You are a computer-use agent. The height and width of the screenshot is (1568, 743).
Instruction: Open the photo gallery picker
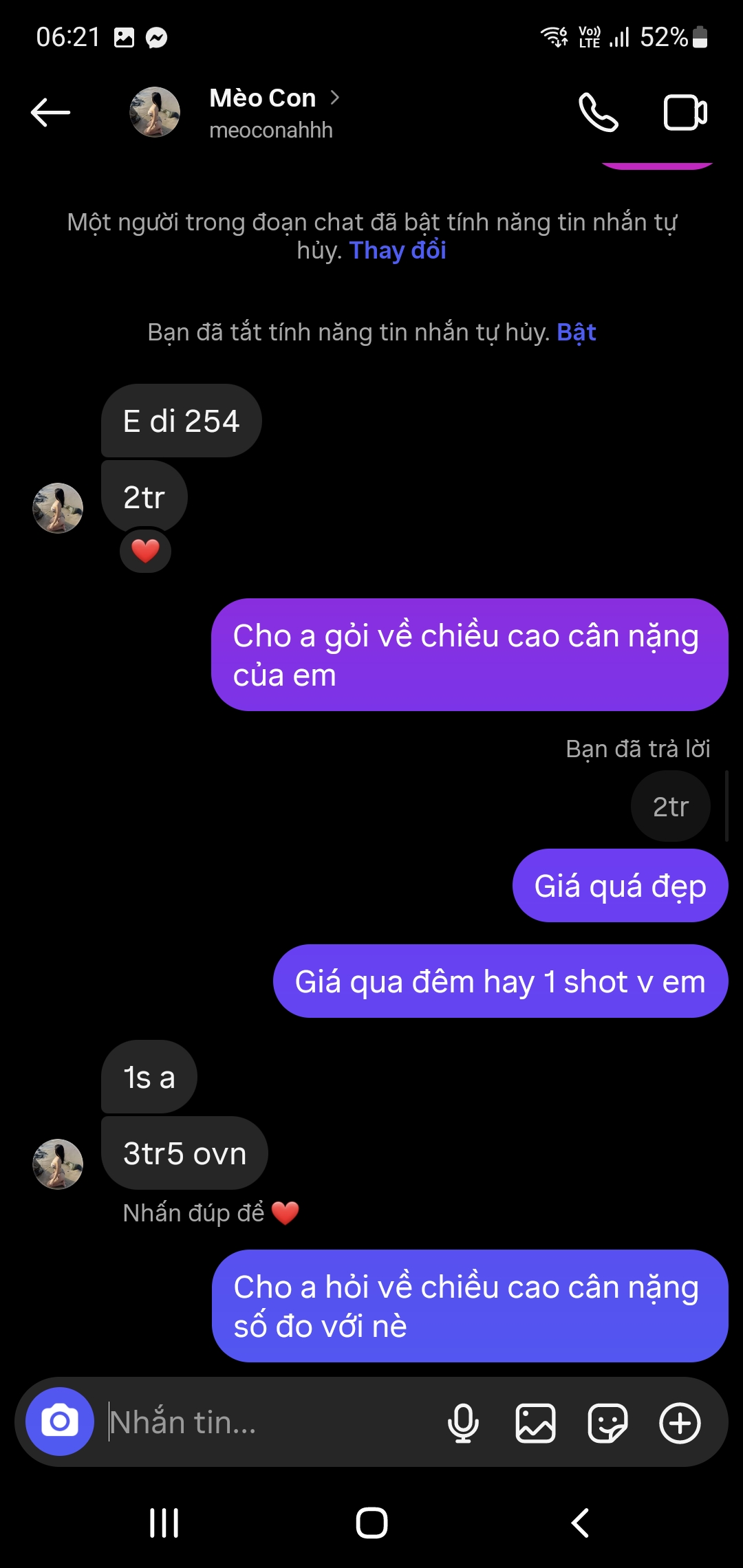[535, 1422]
